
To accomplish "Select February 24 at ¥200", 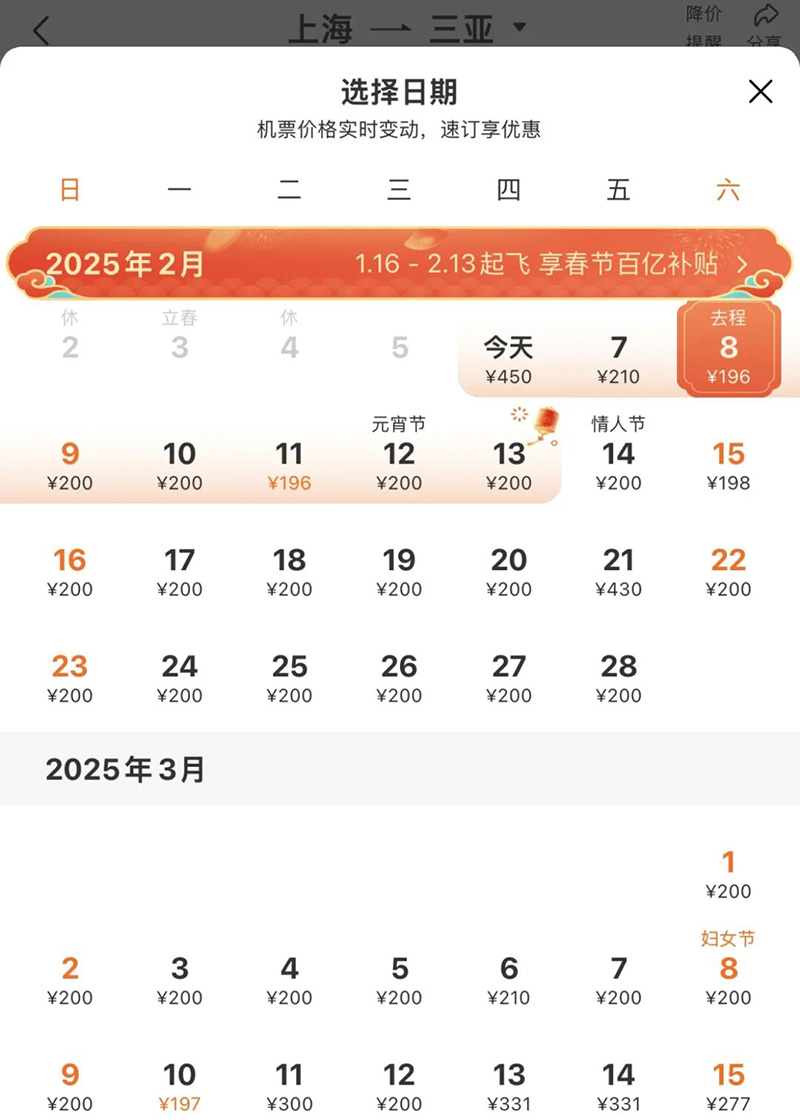I will [x=179, y=678].
